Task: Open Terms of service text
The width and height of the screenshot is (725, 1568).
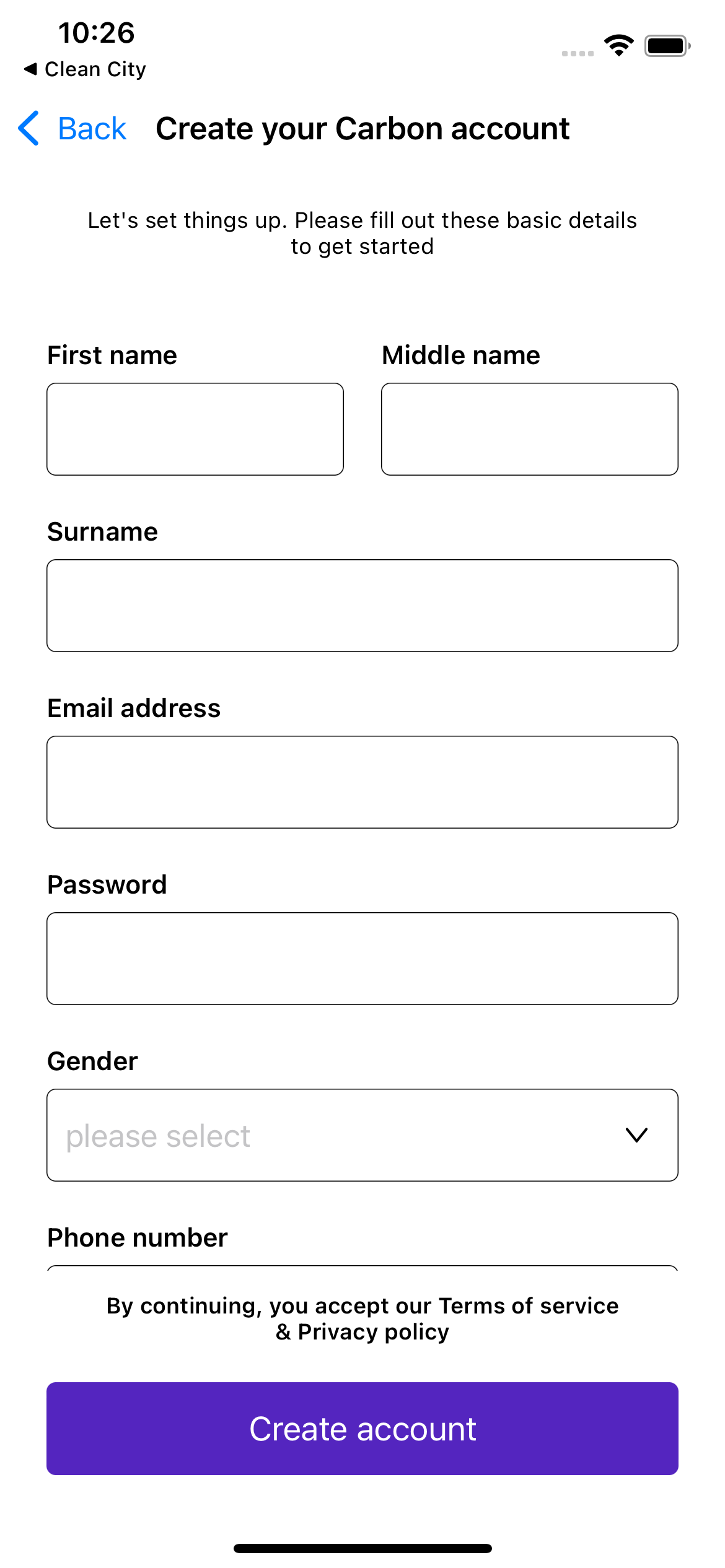Action: click(x=527, y=1305)
